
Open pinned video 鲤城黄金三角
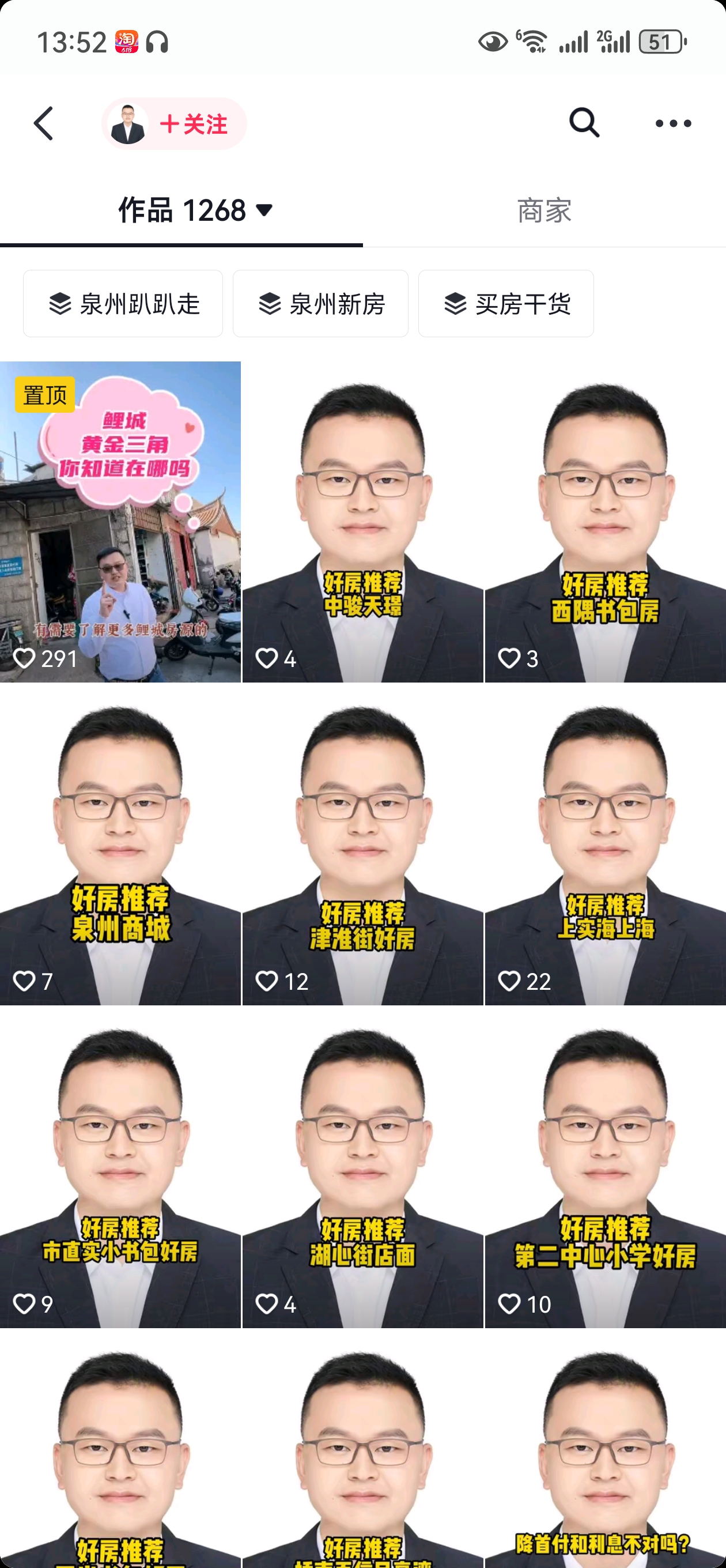(120, 522)
